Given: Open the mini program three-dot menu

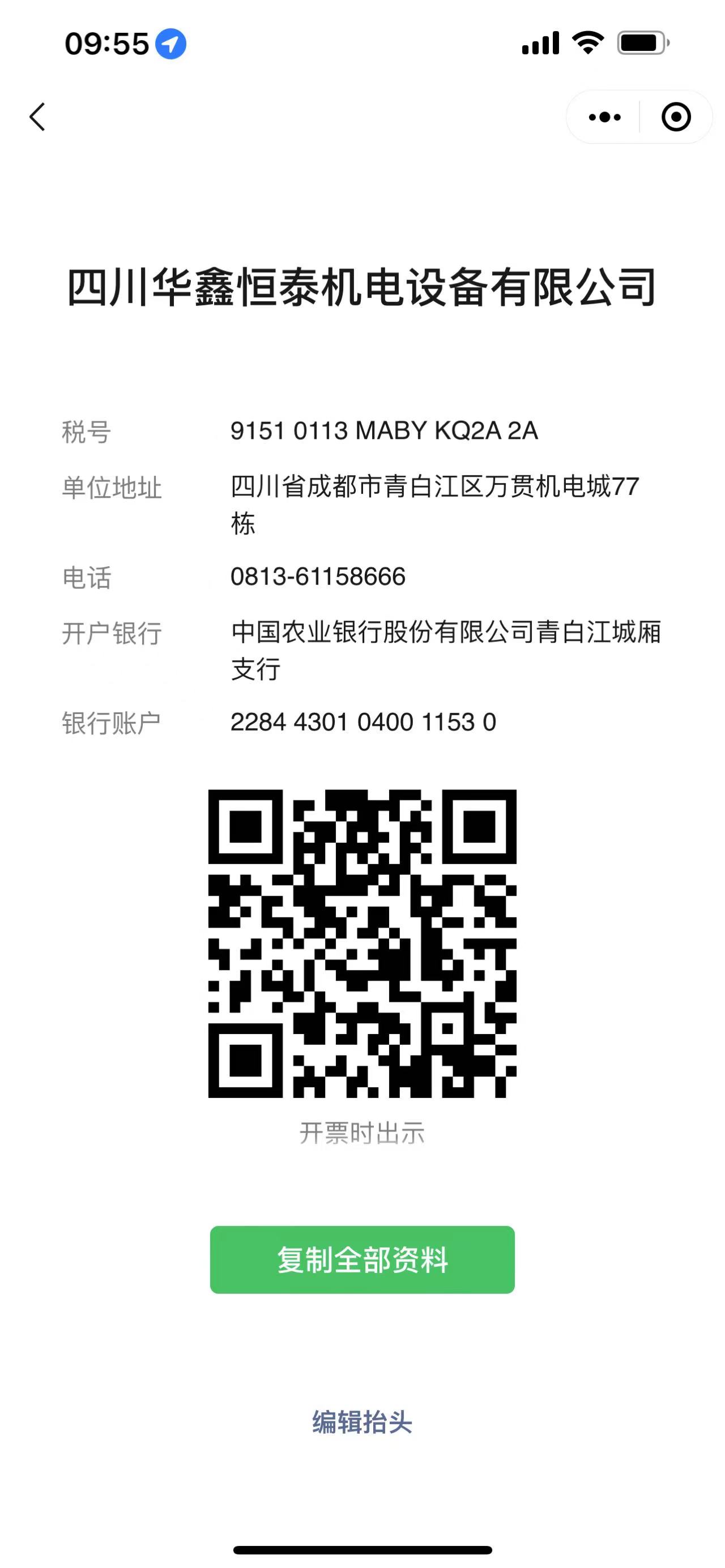Looking at the screenshot, I should point(604,117).
